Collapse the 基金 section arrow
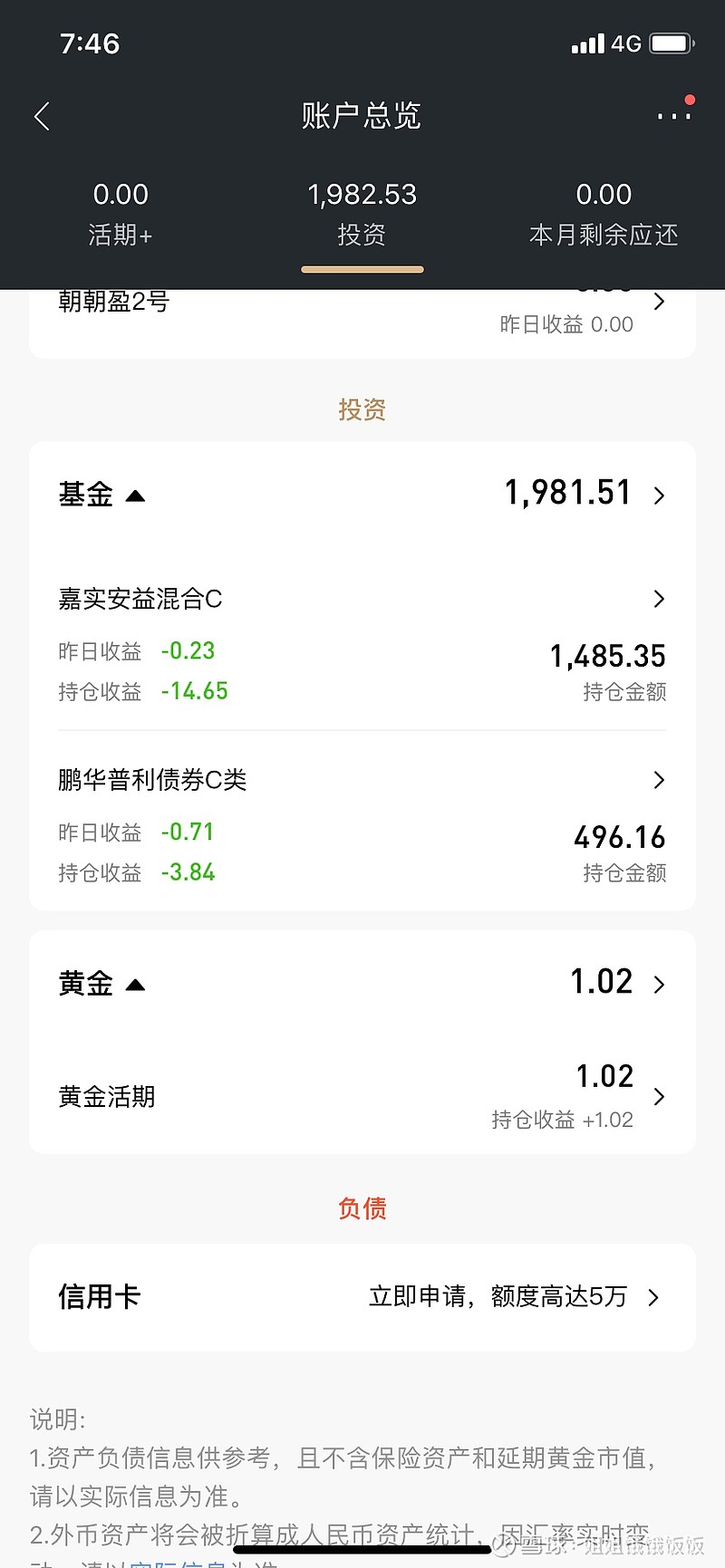 coord(135,495)
